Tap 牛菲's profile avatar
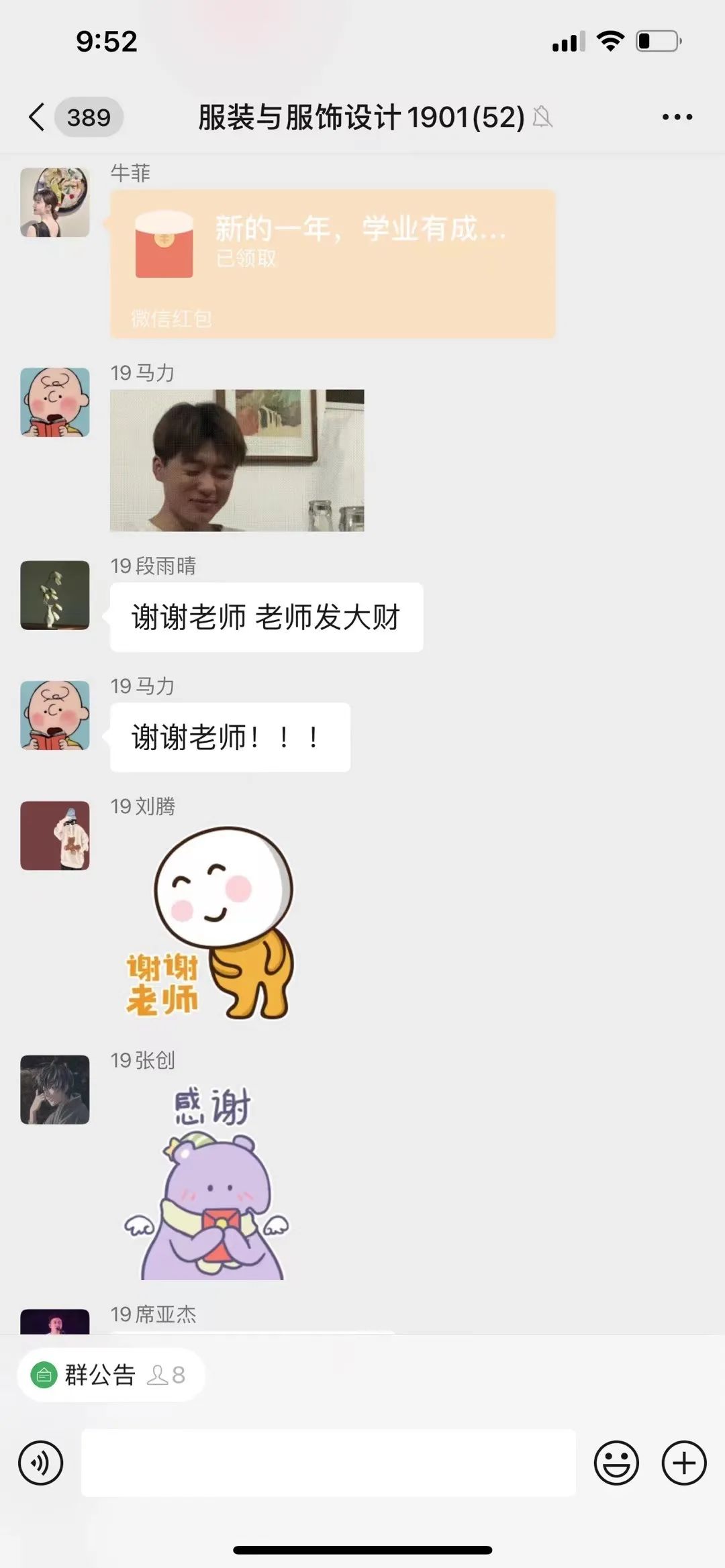725x1568 pixels. tap(55, 202)
